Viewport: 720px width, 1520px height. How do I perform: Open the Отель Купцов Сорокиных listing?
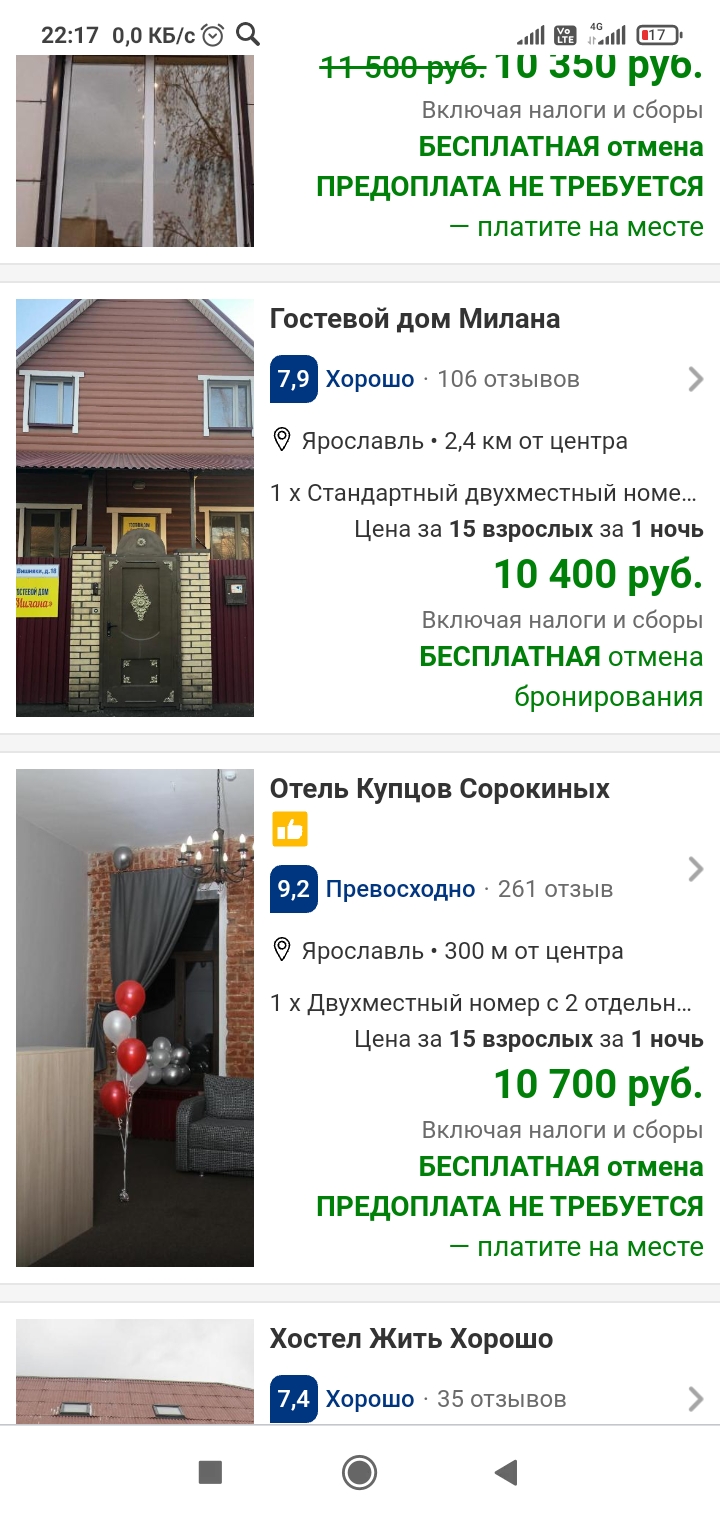coord(439,789)
